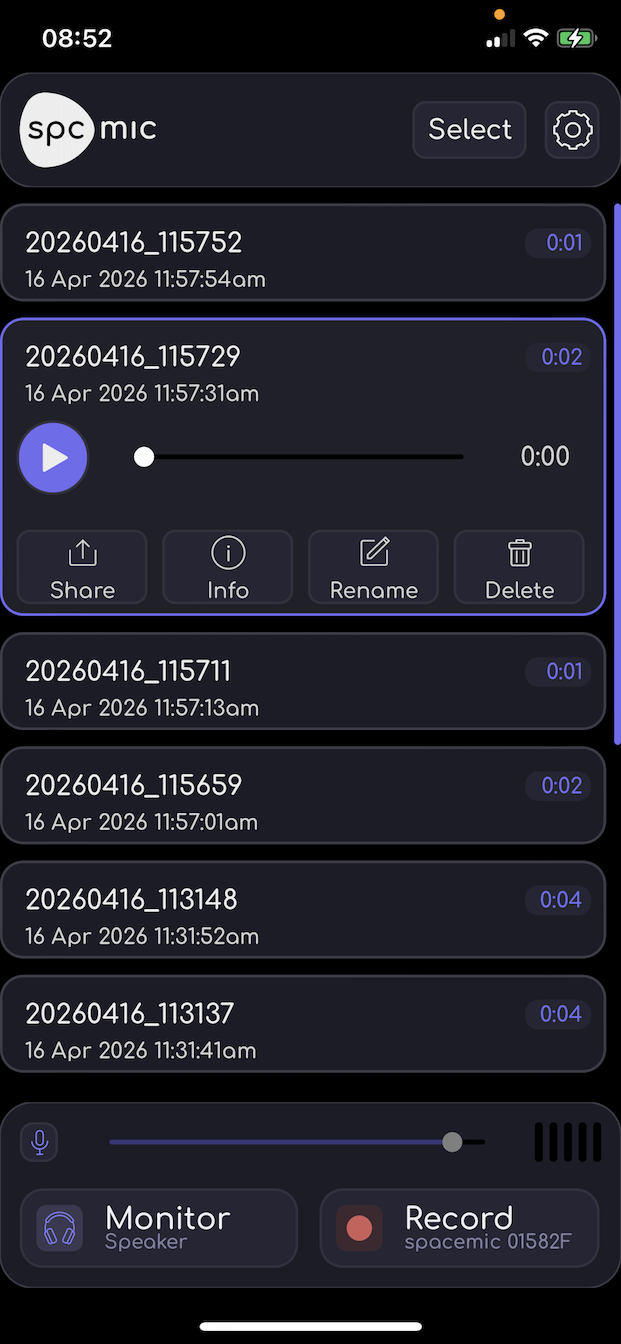Tap the microphone icon beside gain slider
The image size is (621, 1344).
click(40, 1142)
